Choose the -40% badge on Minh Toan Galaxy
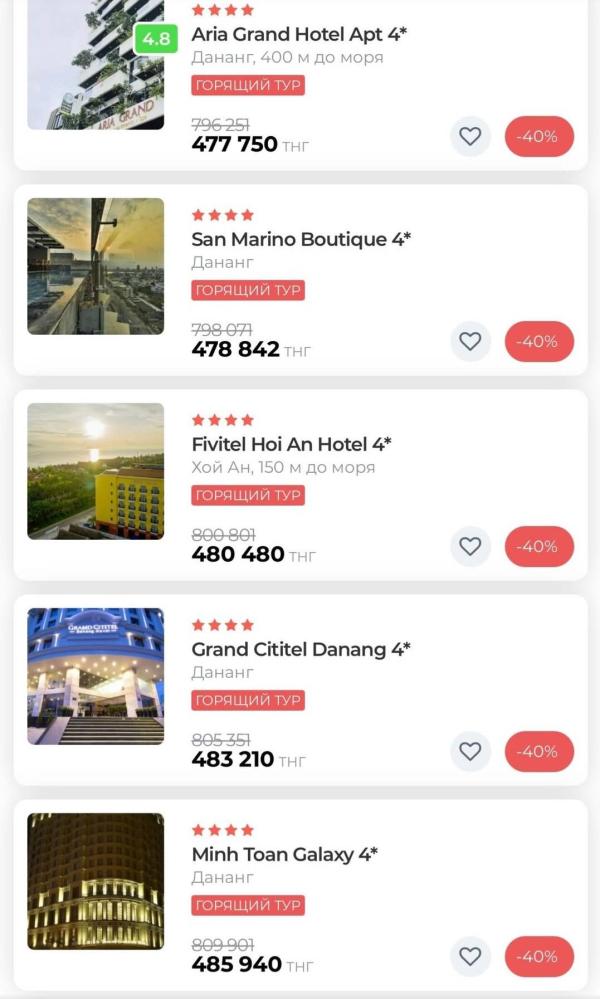 pyautogui.click(x=539, y=956)
